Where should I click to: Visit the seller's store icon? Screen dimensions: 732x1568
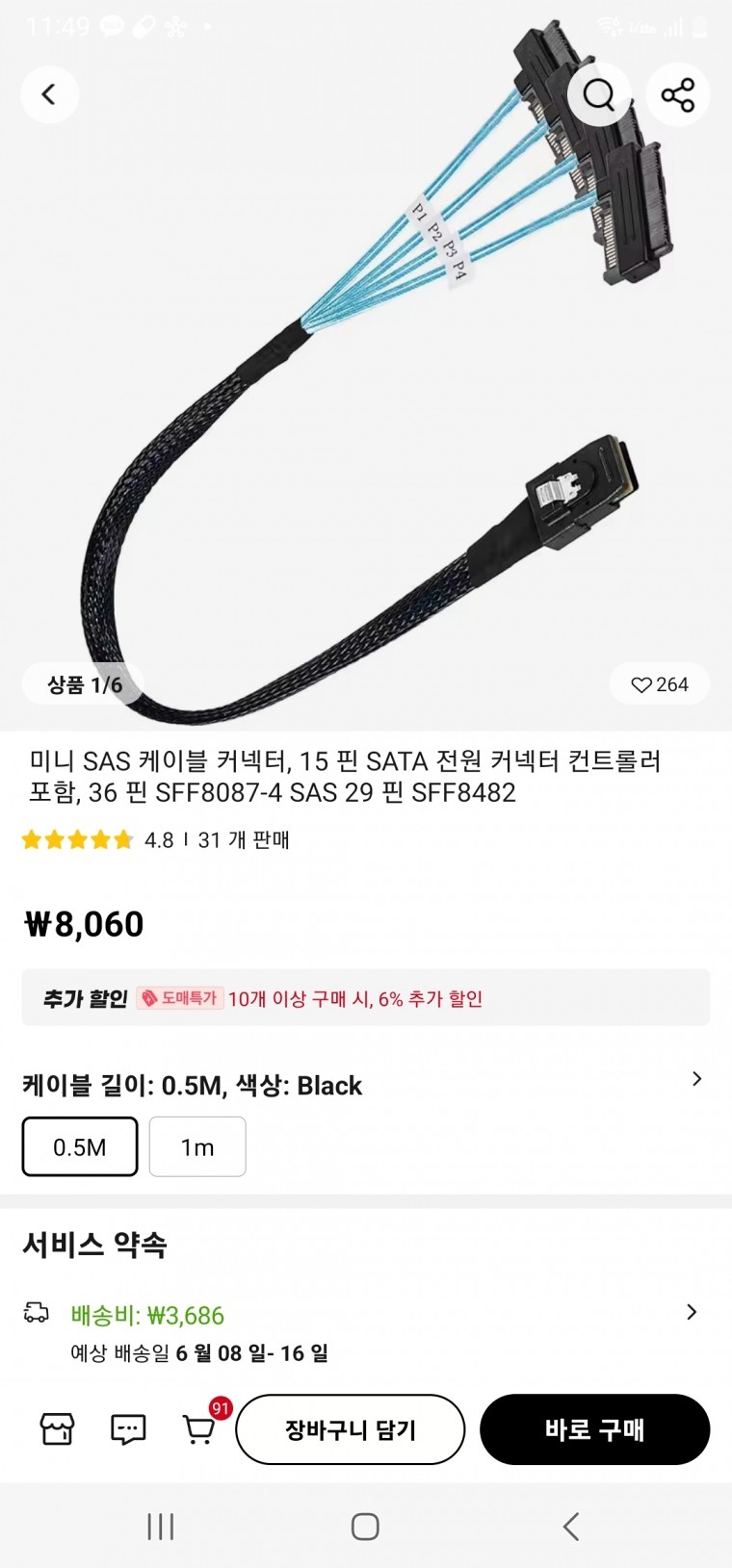[x=57, y=1429]
